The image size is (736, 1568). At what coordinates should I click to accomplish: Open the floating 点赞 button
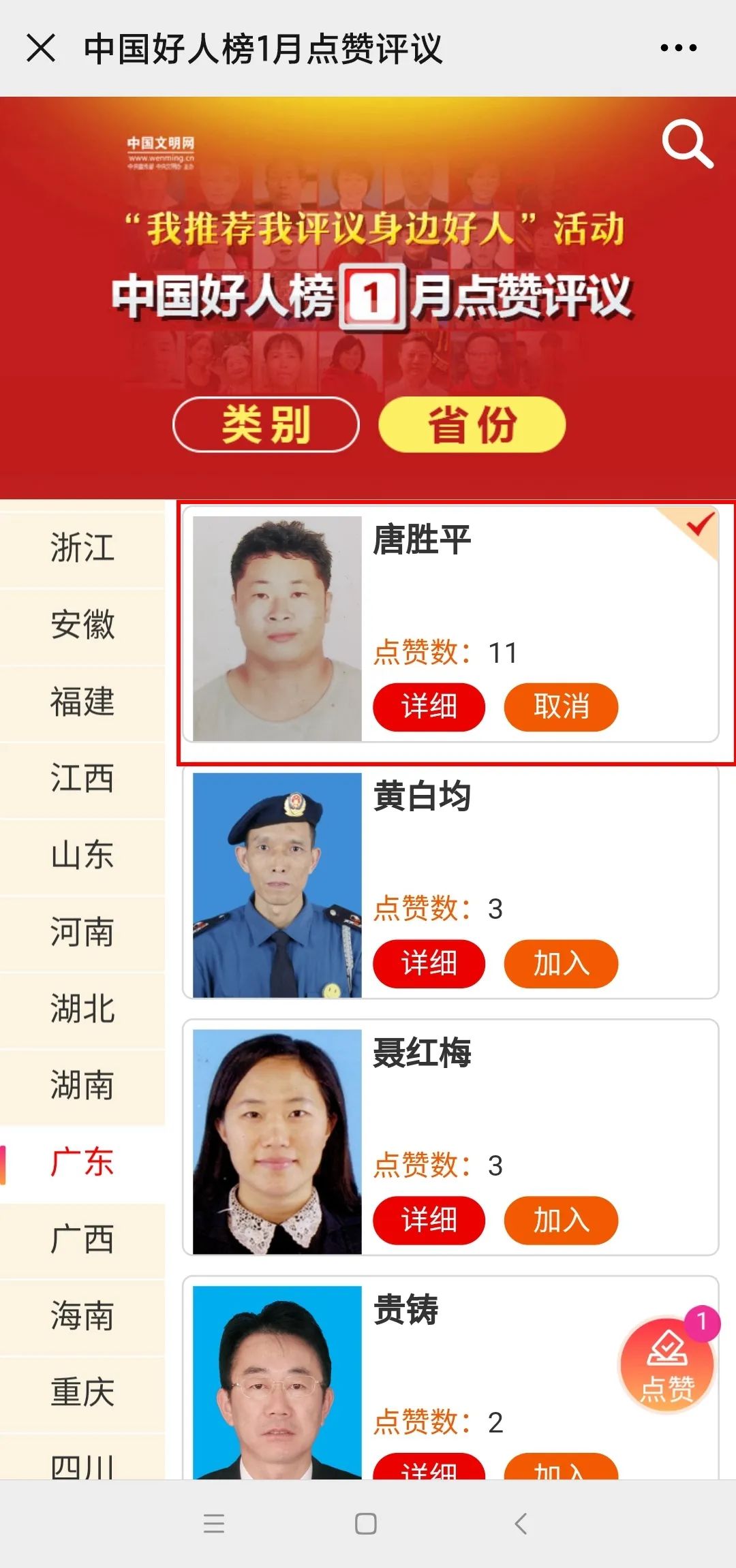[666, 1365]
